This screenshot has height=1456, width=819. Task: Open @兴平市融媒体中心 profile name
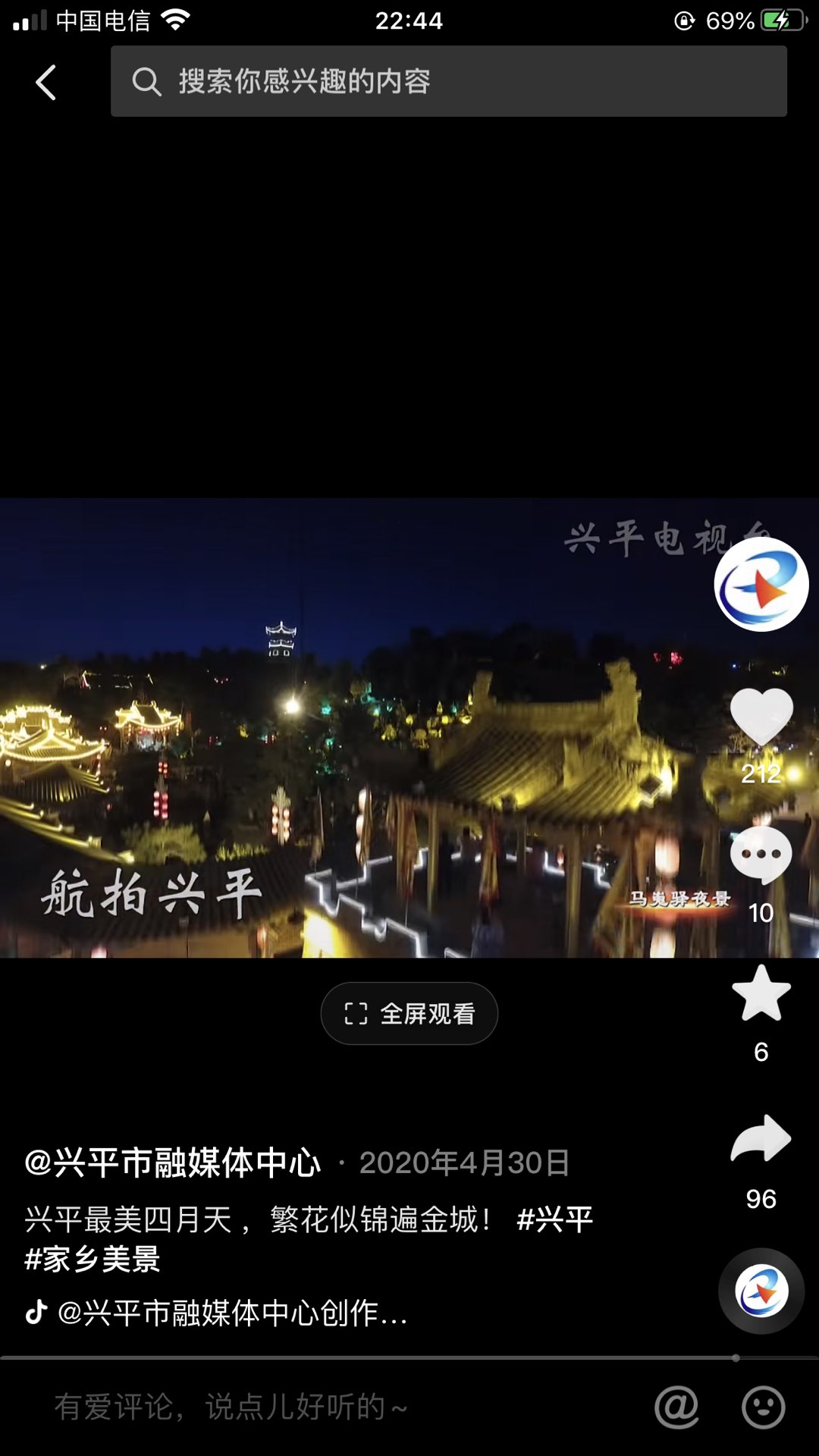click(x=173, y=1163)
